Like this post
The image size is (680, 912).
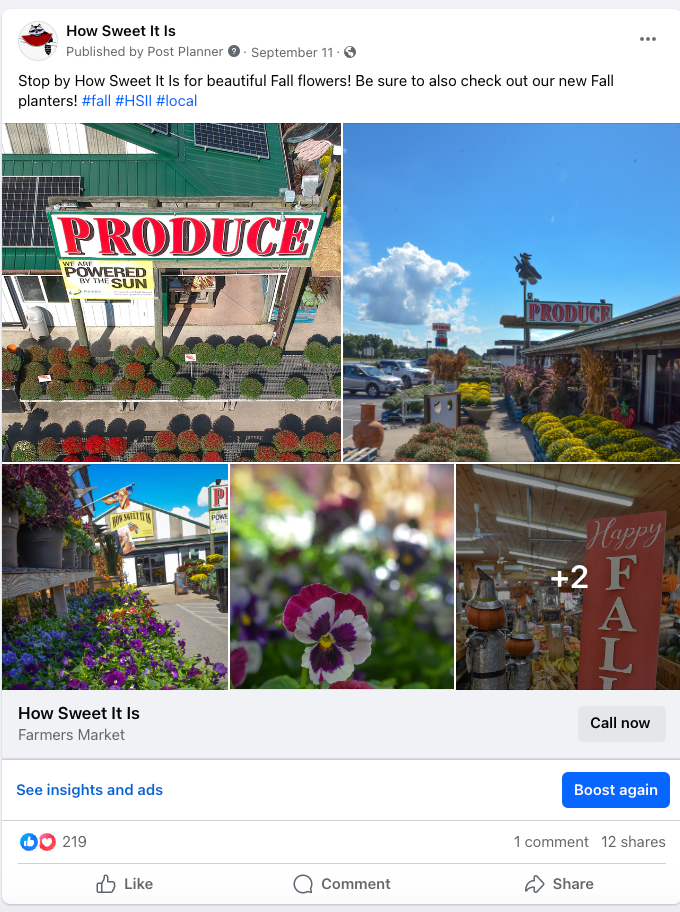click(124, 884)
